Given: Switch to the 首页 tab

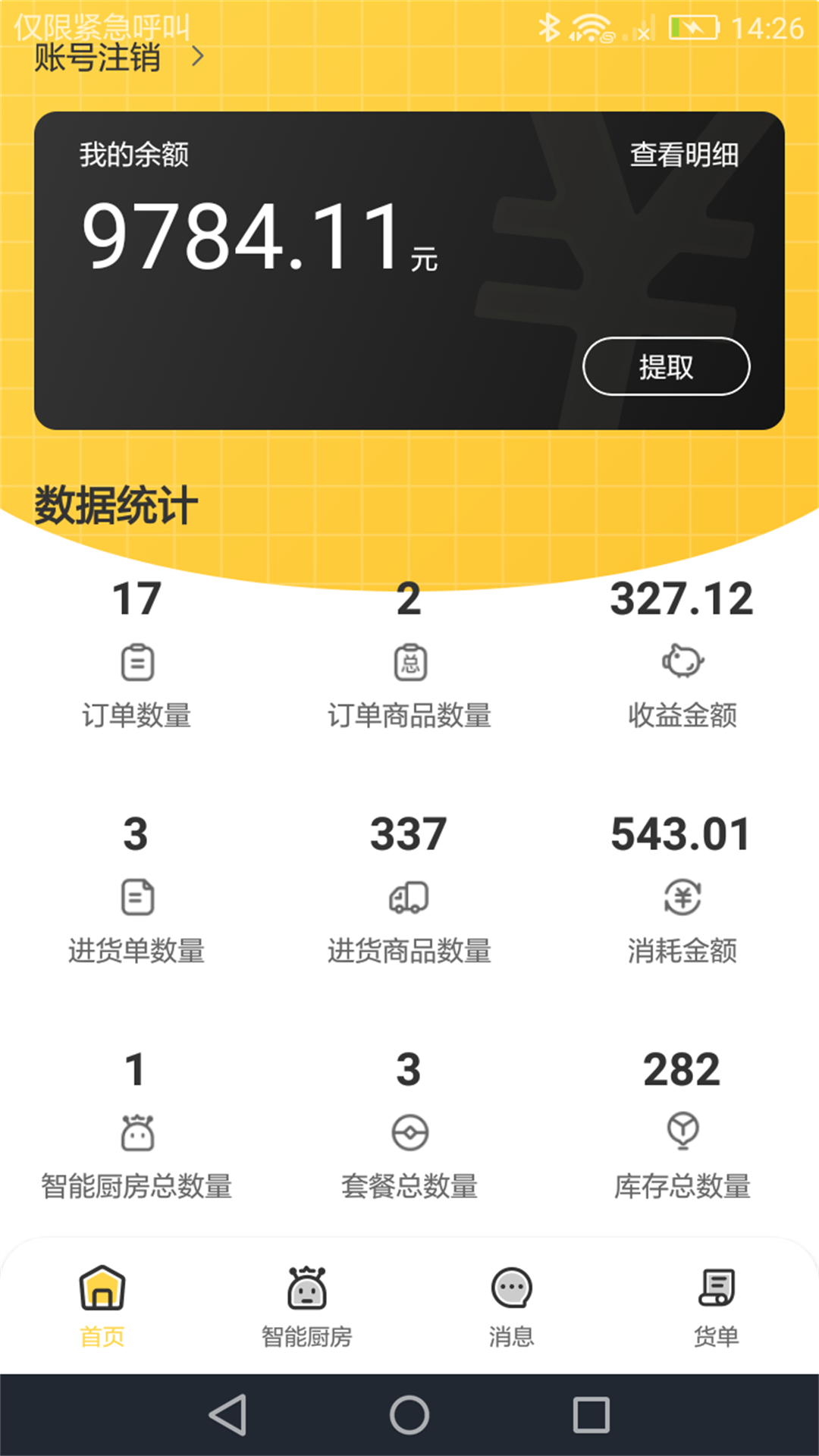Looking at the screenshot, I should [x=102, y=1306].
